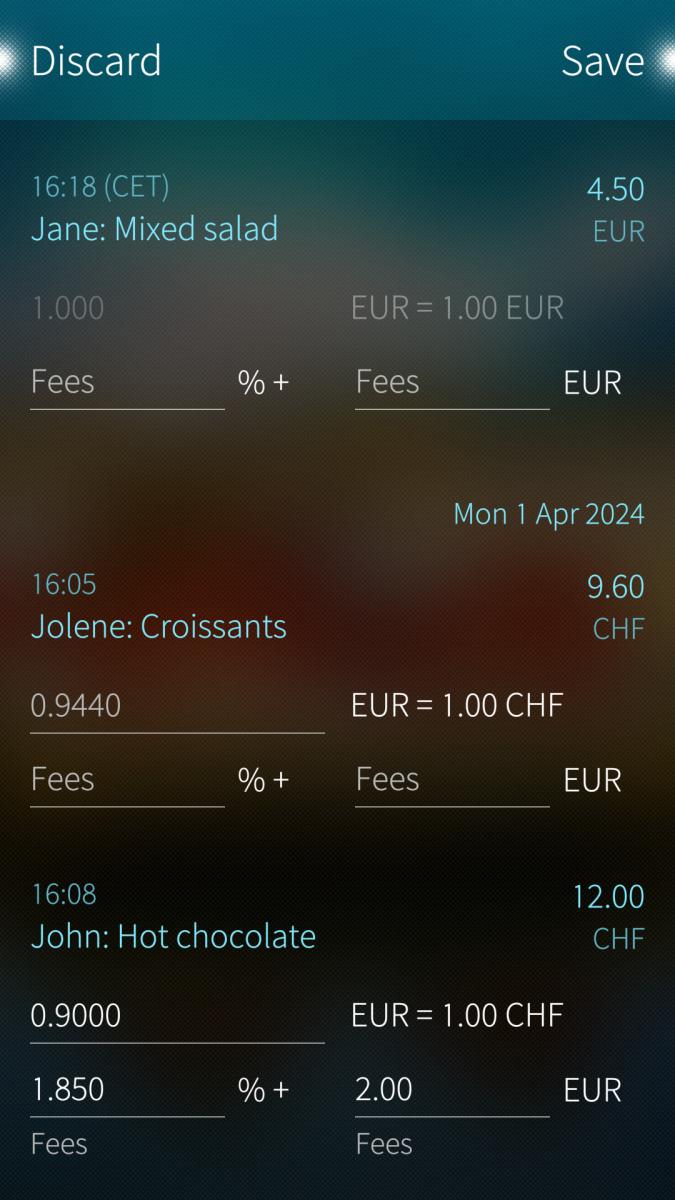Viewport: 675px width, 1200px height.
Task: Edit percent fees for Jane's Mixed salad
Action: tap(127, 382)
